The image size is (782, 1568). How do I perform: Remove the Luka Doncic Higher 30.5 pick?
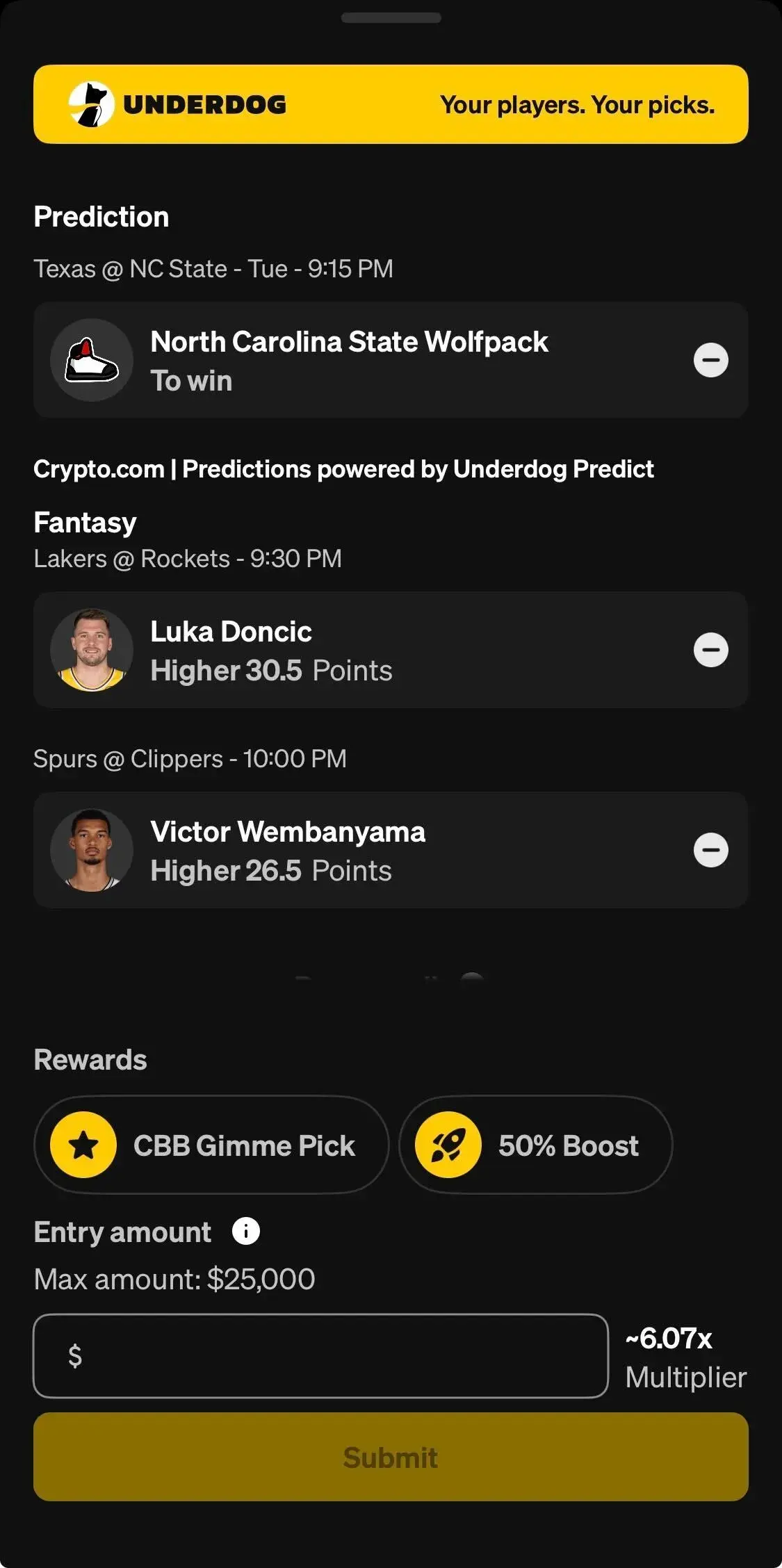coord(710,650)
